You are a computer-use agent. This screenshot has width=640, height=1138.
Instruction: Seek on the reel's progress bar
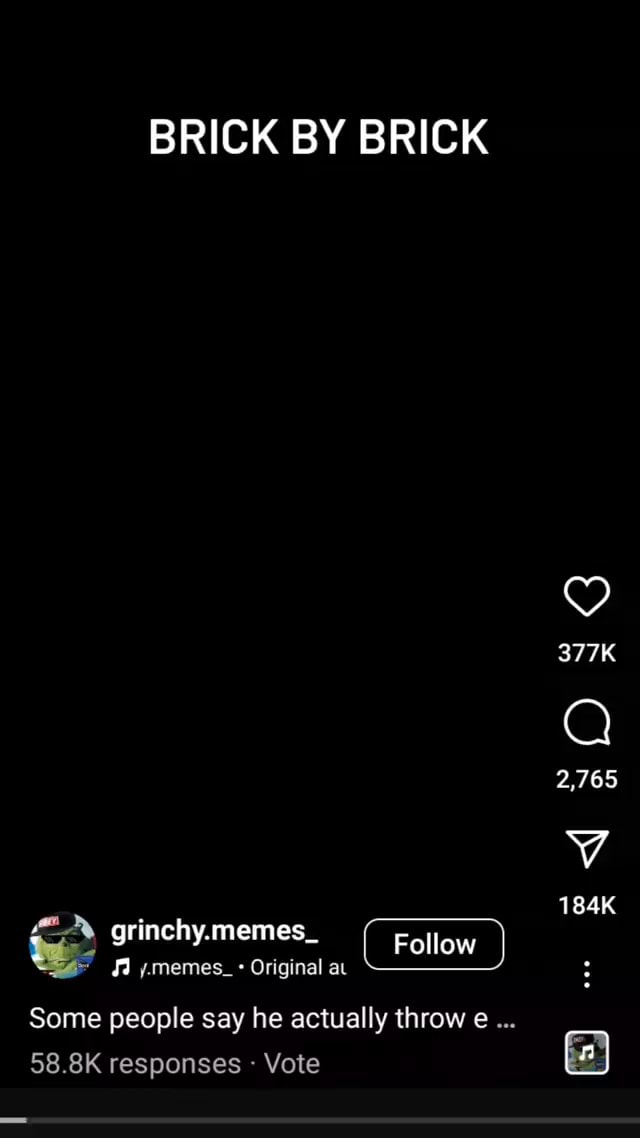click(x=320, y=1120)
